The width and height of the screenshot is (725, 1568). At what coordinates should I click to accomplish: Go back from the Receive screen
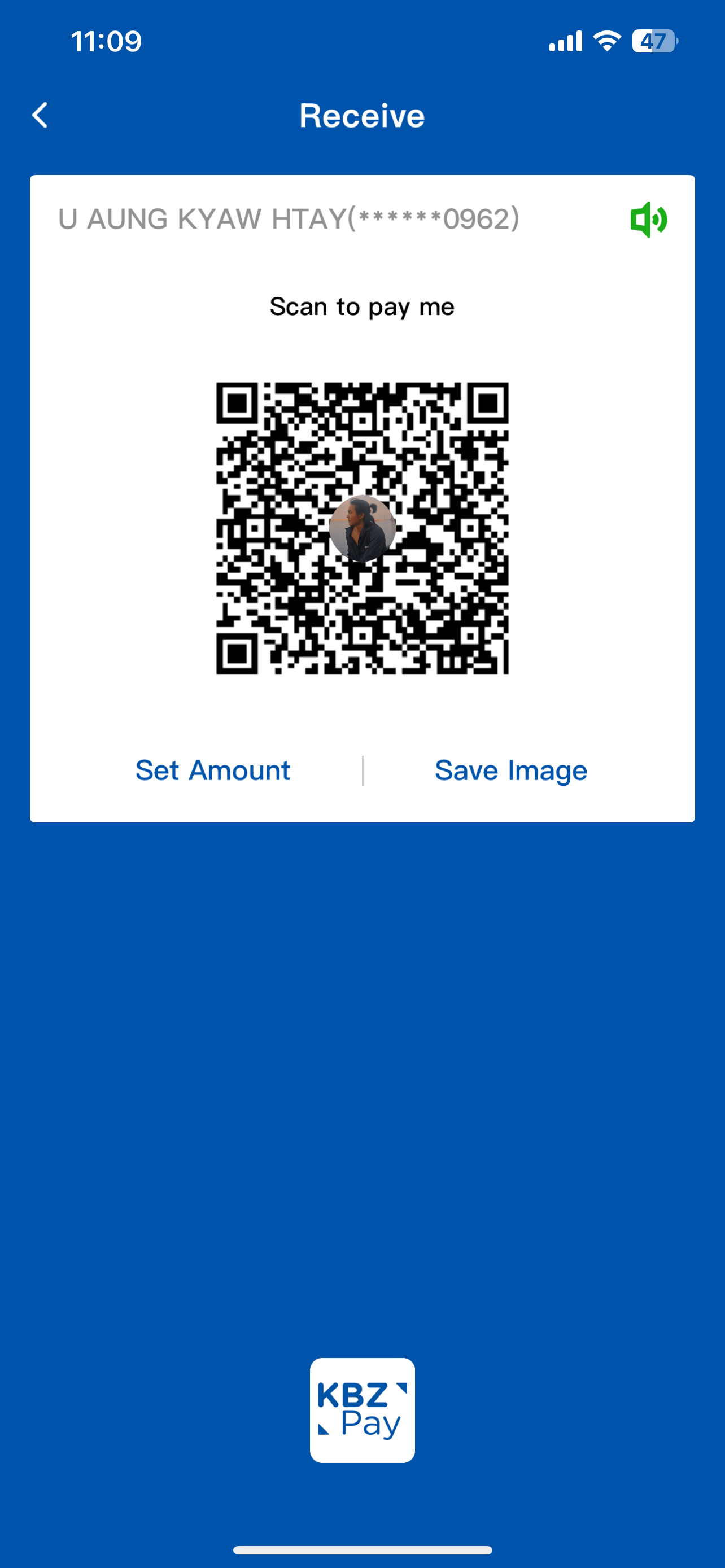coord(40,115)
